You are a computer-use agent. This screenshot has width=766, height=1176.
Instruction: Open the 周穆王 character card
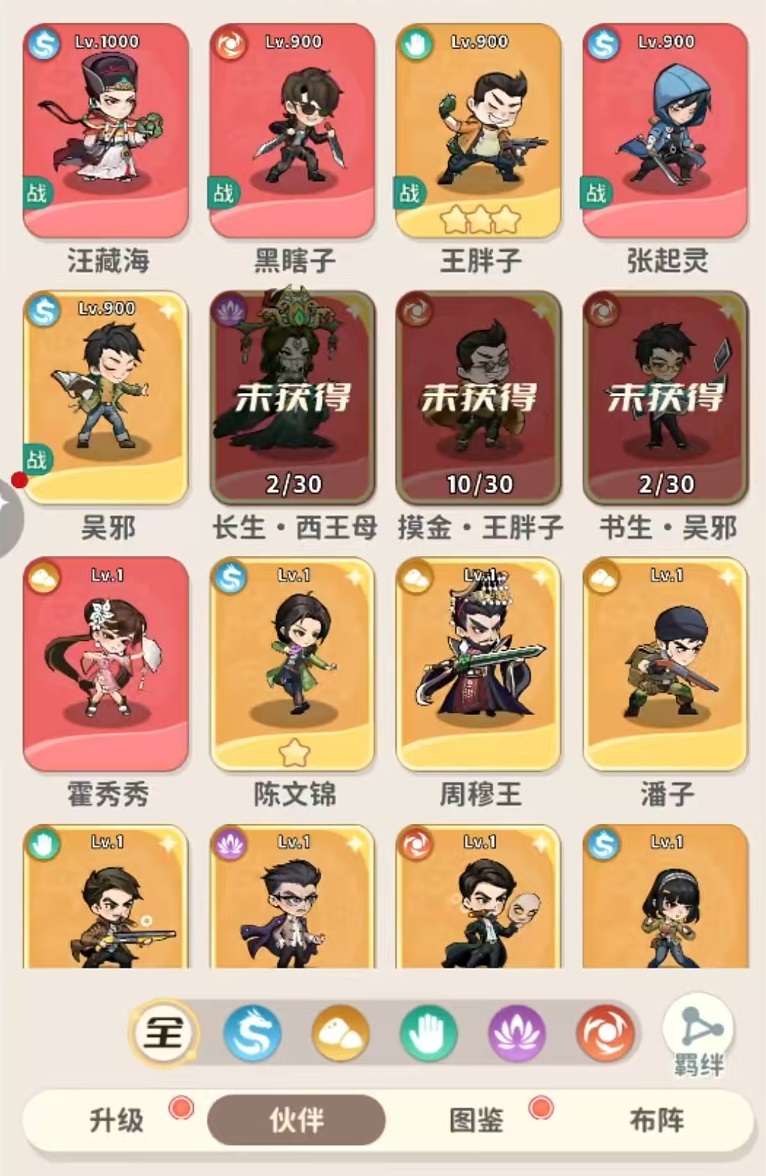(x=479, y=664)
